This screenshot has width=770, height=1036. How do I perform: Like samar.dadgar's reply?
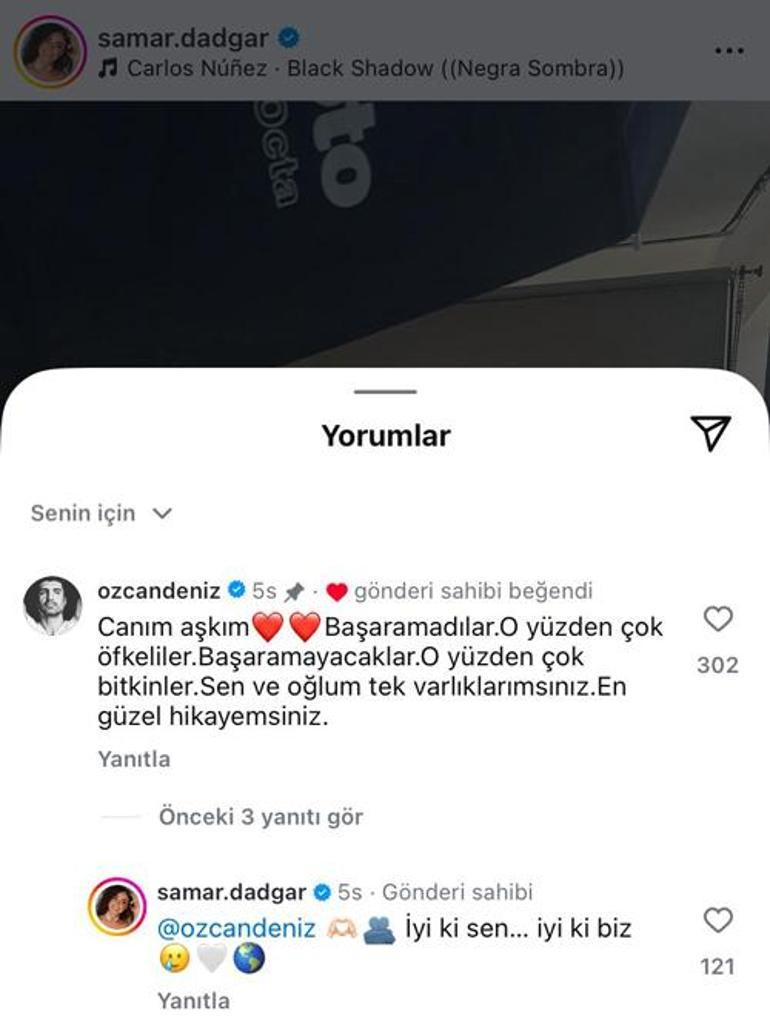click(718, 921)
